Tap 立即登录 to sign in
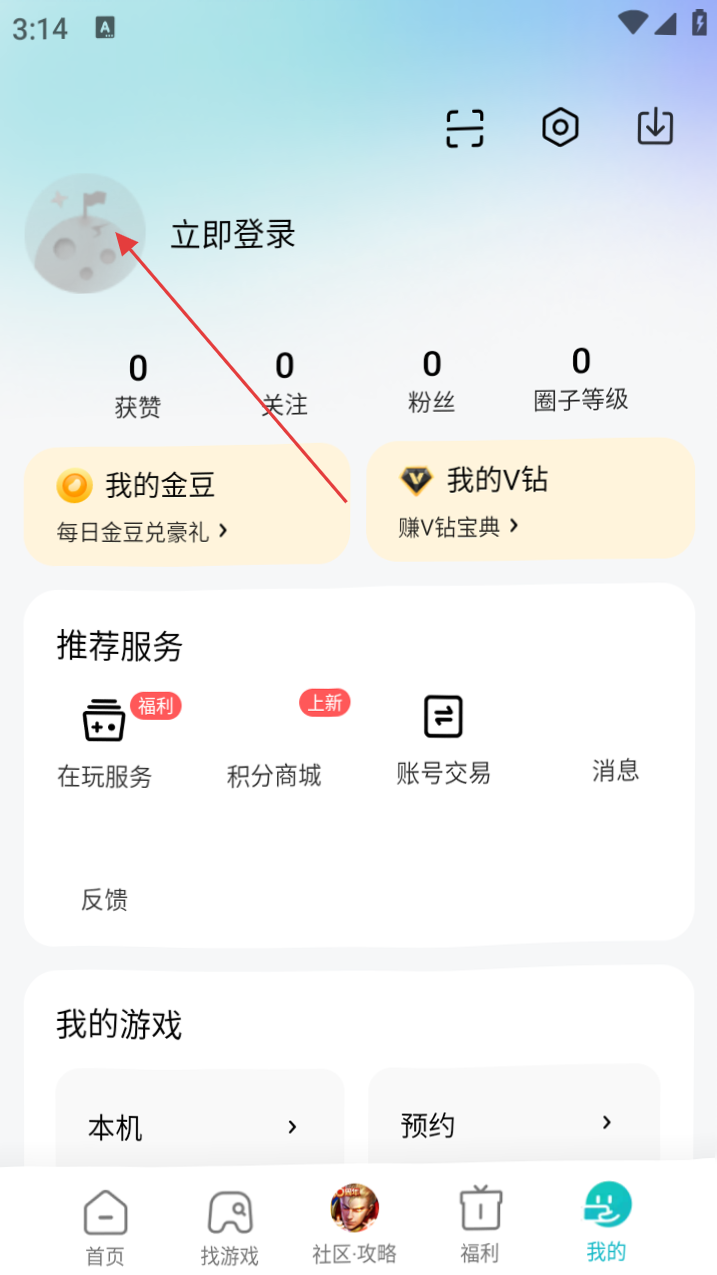Viewport: 717px width, 1275px height. click(233, 235)
